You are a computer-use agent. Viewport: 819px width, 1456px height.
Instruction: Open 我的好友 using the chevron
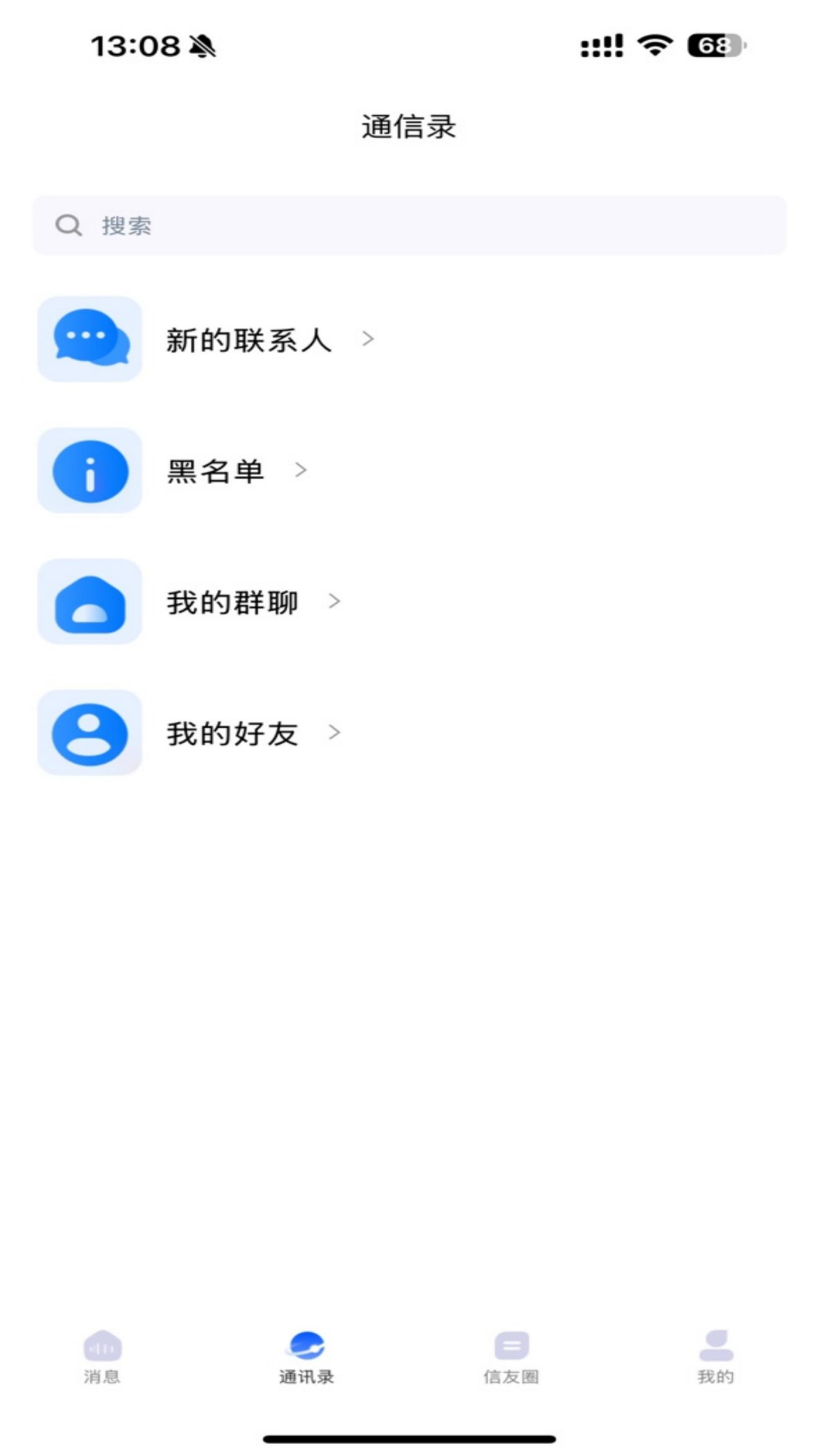pyautogui.click(x=336, y=733)
